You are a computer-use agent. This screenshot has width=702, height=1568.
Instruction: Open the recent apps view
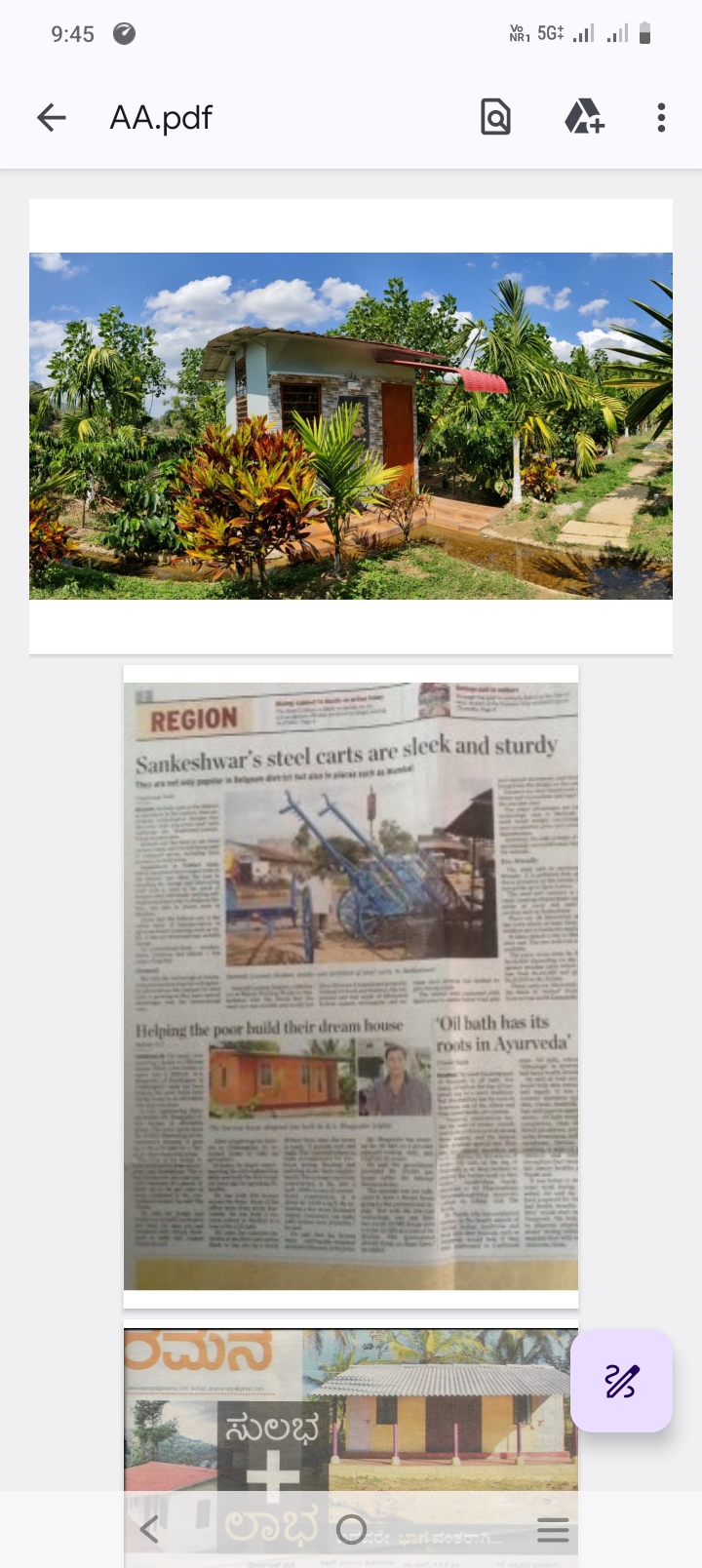[553, 1529]
